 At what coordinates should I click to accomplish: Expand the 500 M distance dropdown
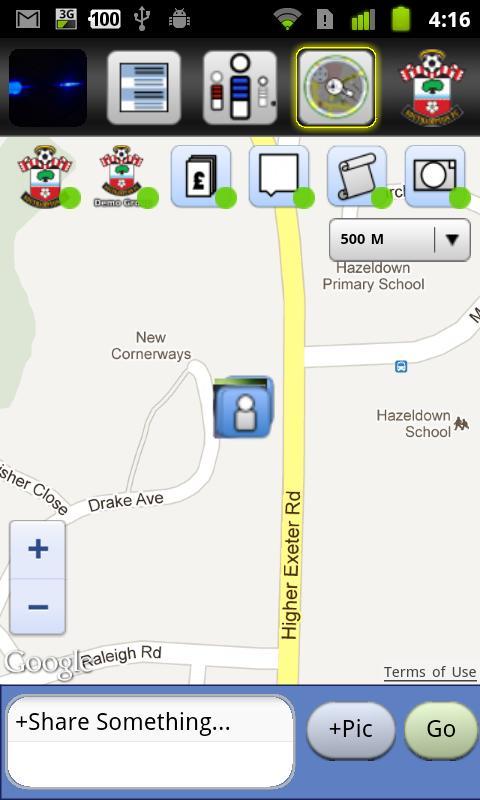pyautogui.click(x=400, y=239)
